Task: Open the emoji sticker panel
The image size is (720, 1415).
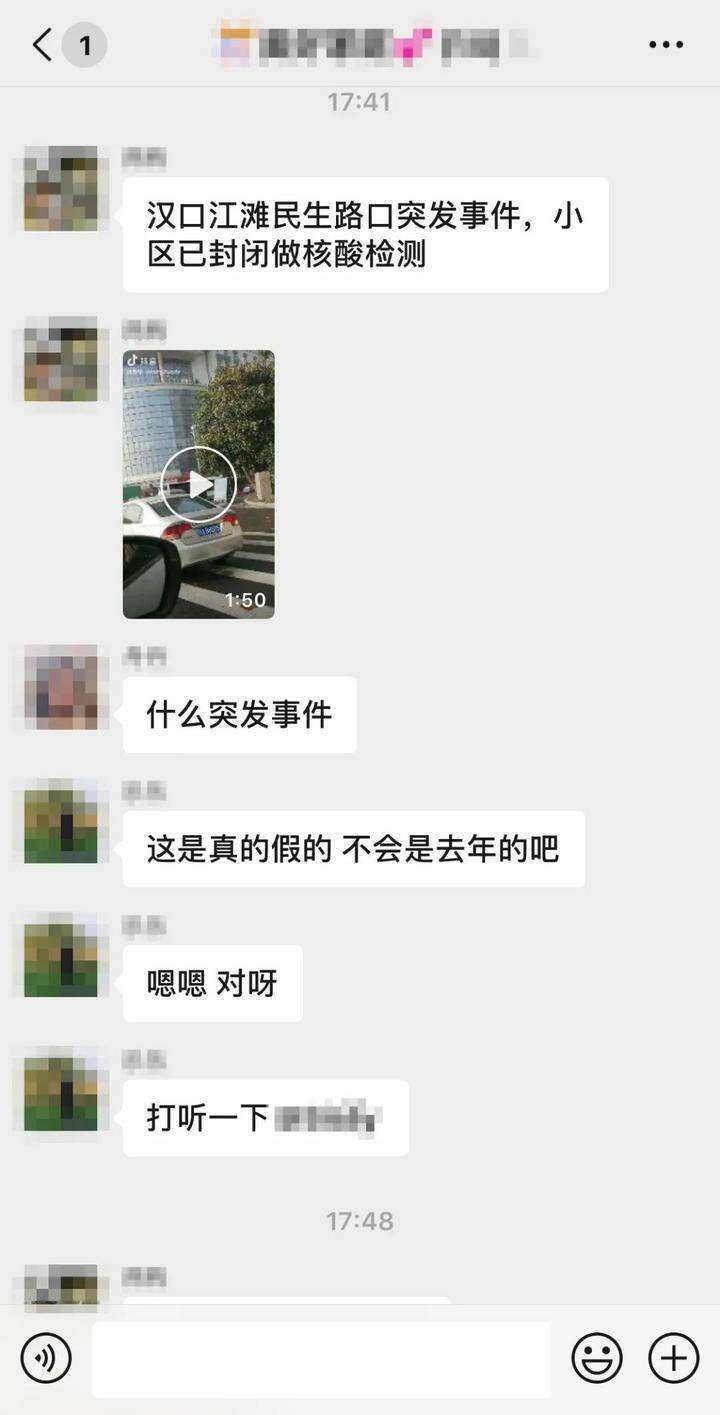Action: coord(597,1358)
